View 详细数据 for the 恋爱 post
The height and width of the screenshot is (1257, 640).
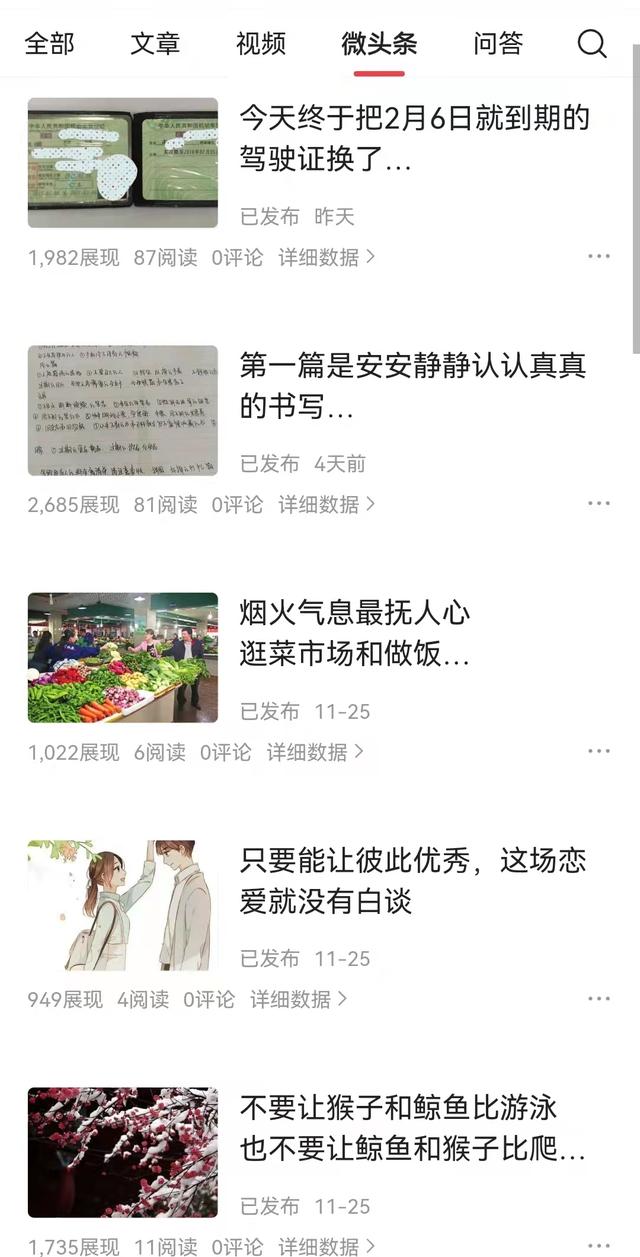[x=298, y=999]
